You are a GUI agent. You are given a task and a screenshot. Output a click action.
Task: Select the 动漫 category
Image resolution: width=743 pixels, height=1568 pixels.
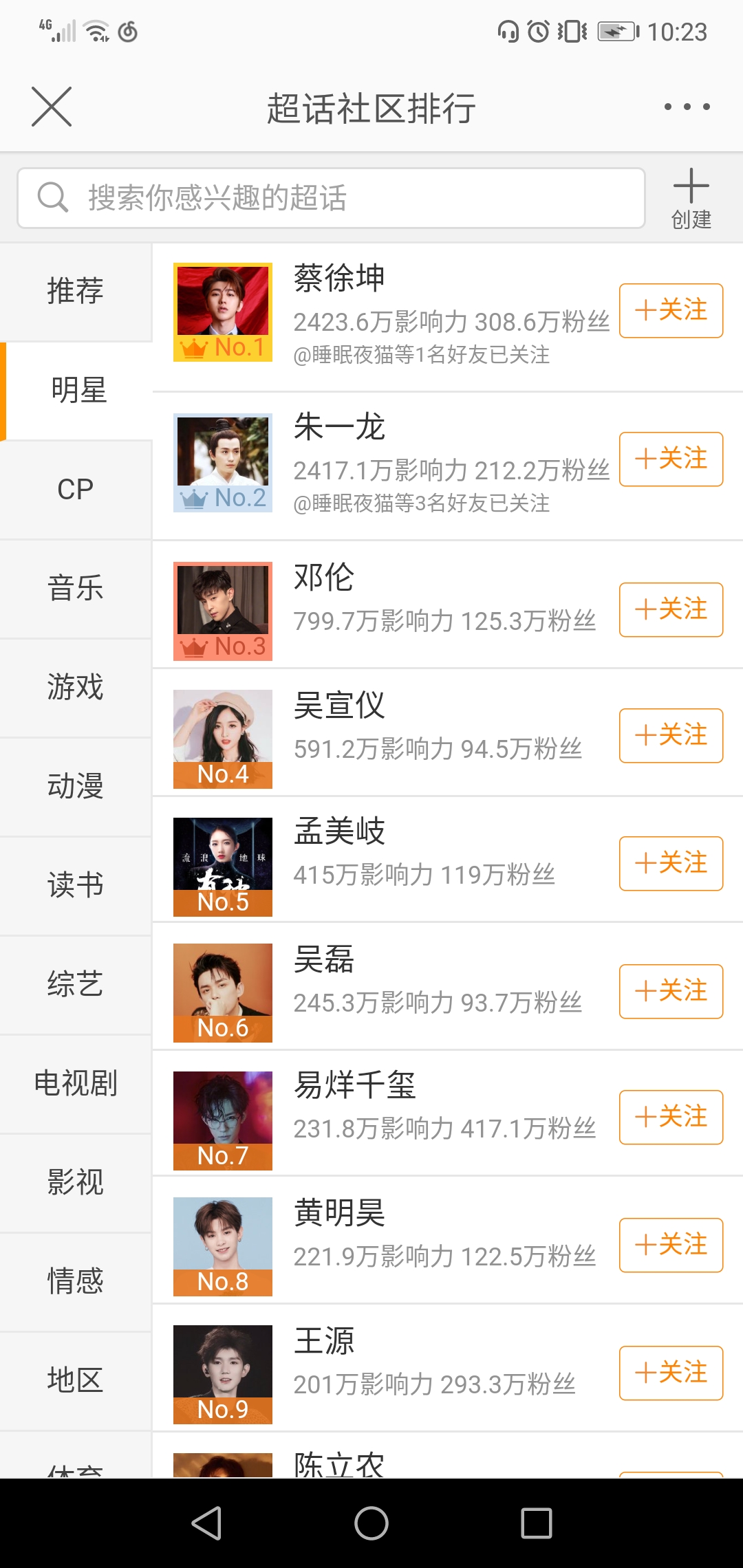(x=75, y=786)
